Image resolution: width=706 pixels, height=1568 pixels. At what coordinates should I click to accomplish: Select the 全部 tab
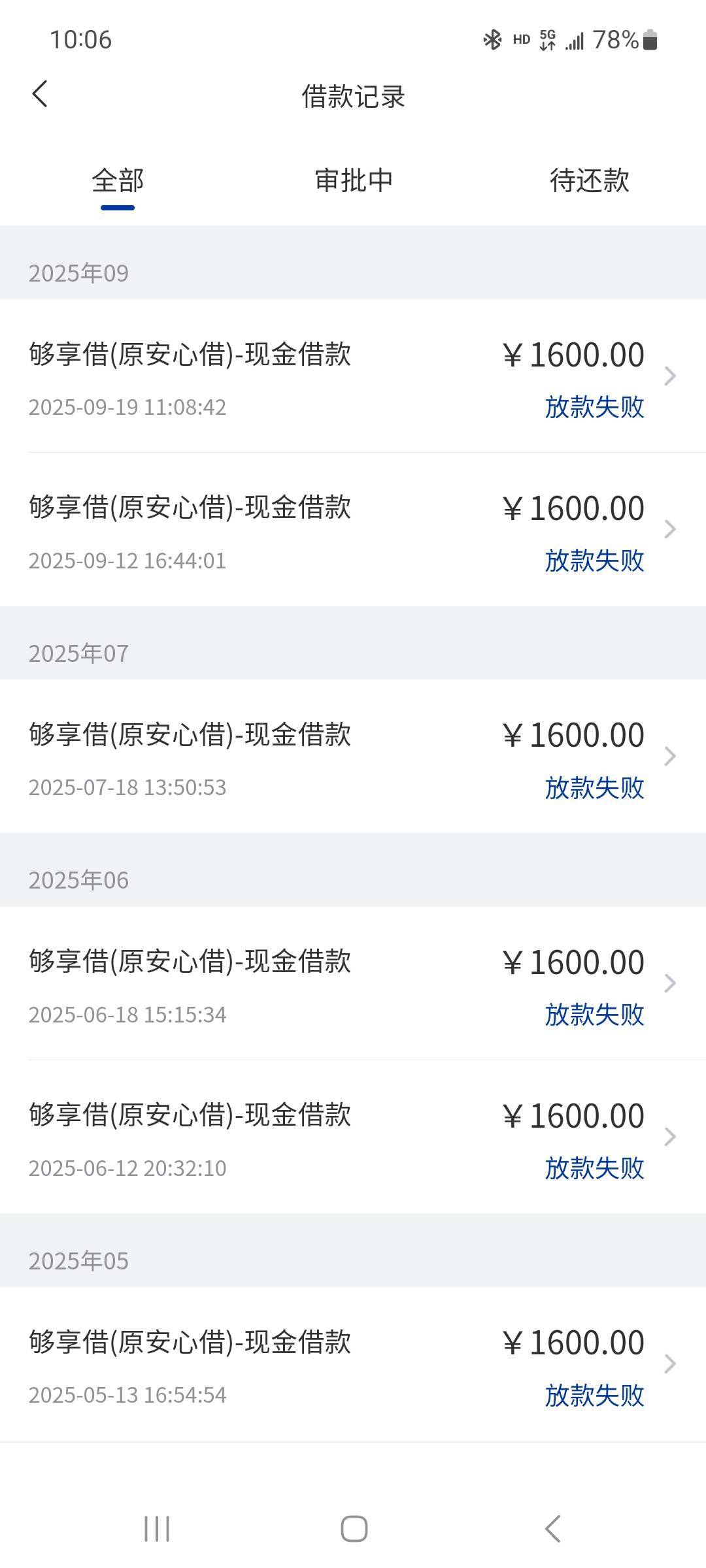(x=118, y=181)
